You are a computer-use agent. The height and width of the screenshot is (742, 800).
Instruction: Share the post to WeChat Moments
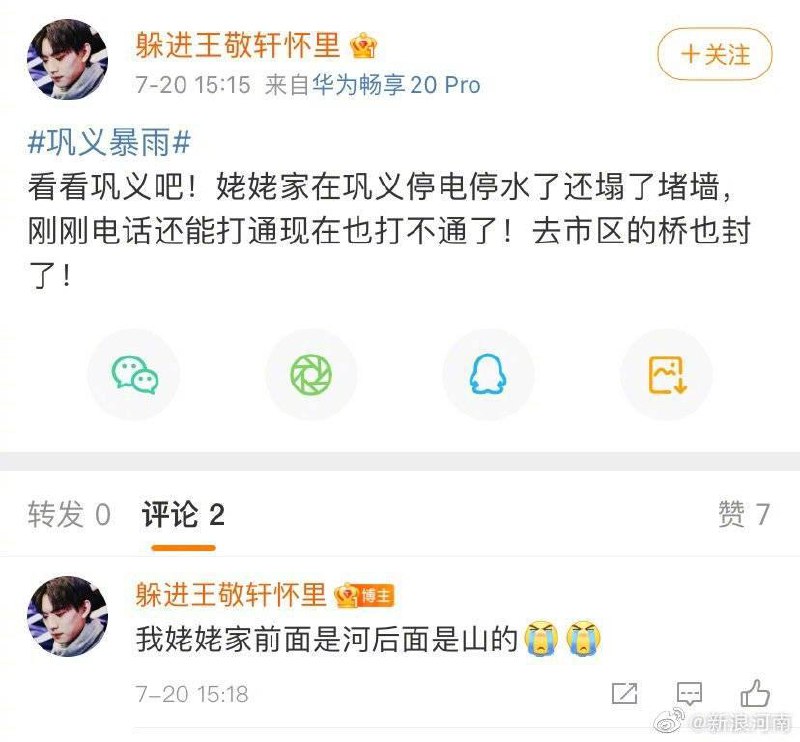(311, 375)
